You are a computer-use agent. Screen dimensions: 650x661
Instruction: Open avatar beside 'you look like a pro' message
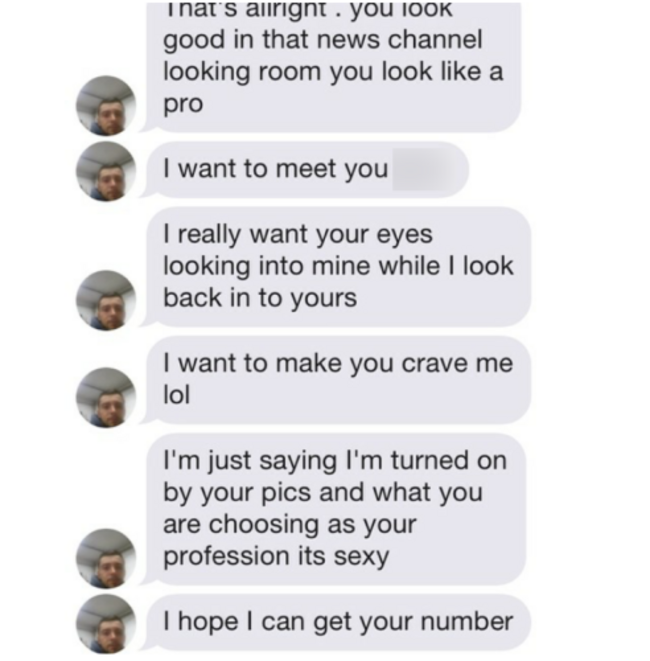click(106, 105)
